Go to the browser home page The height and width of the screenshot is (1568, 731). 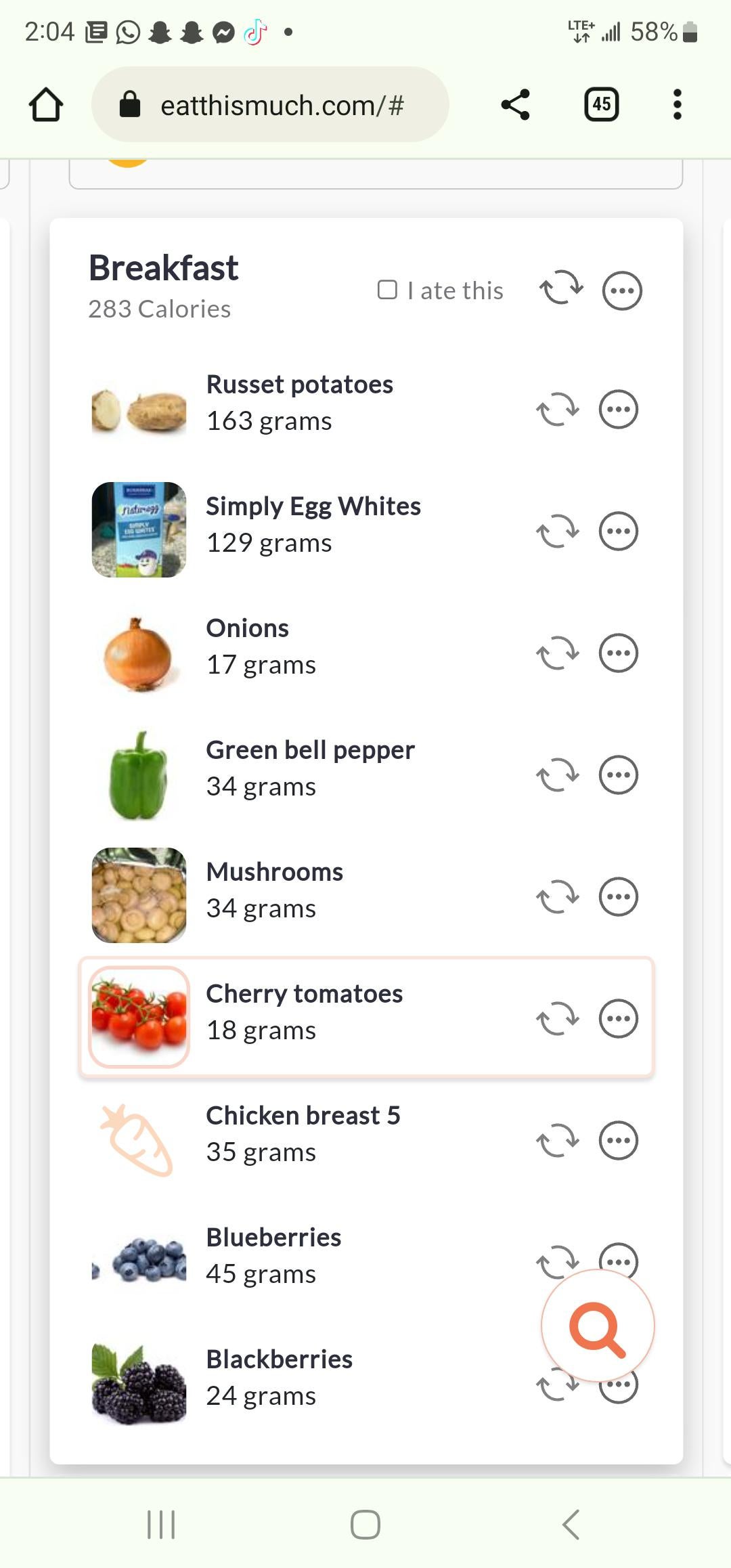coord(46,105)
